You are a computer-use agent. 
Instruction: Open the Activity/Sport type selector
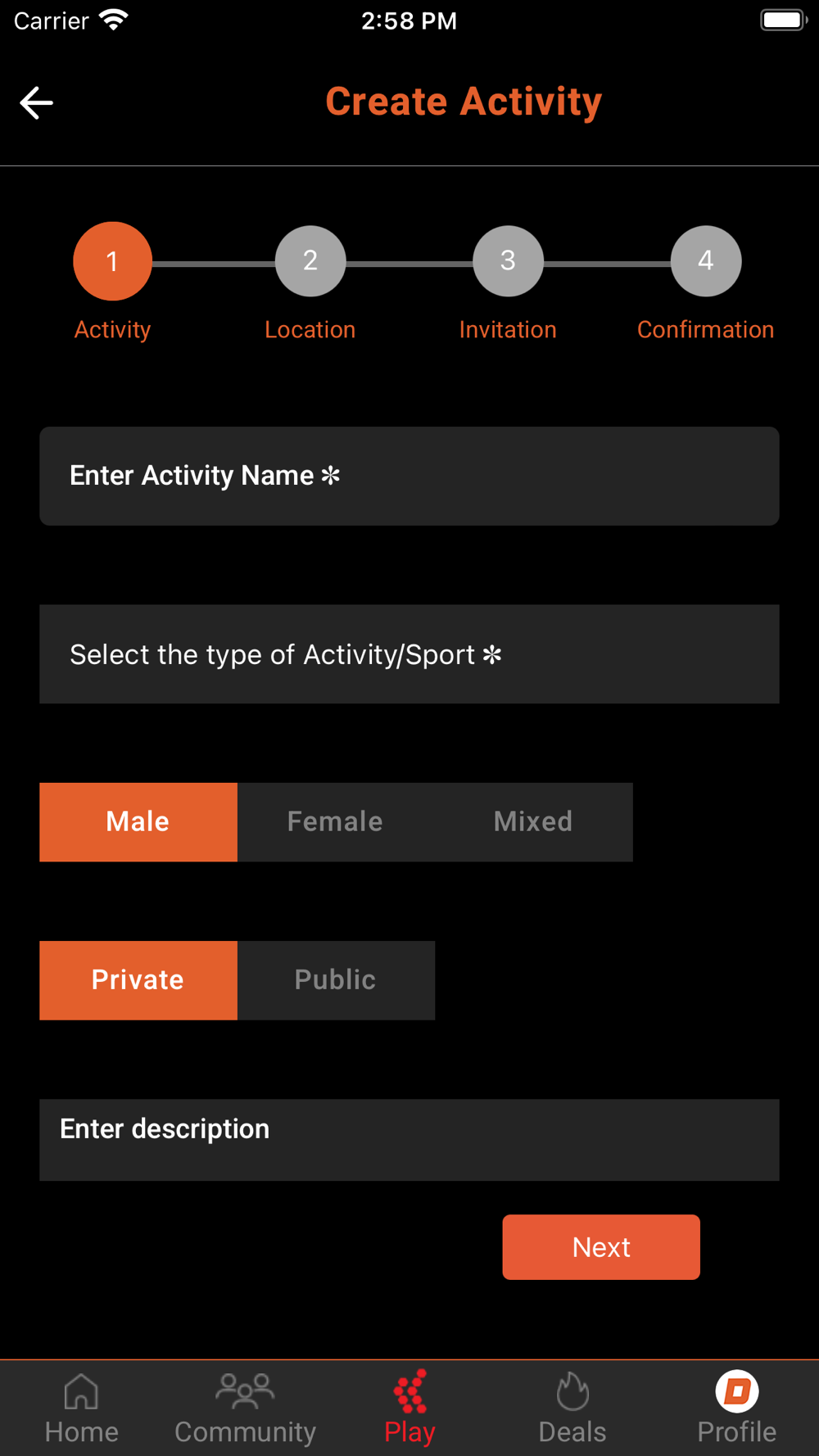click(x=409, y=654)
